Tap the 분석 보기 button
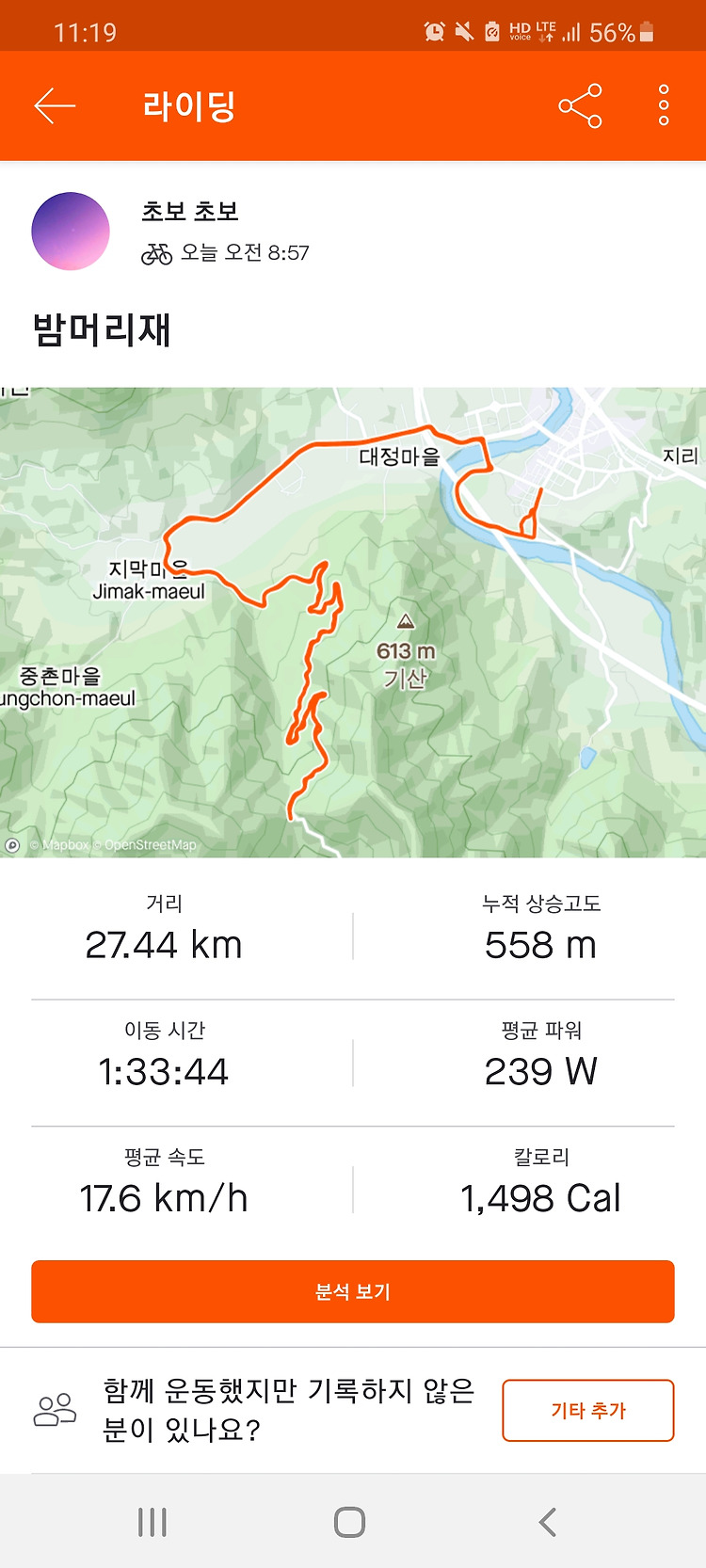 pyautogui.click(x=353, y=1291)
